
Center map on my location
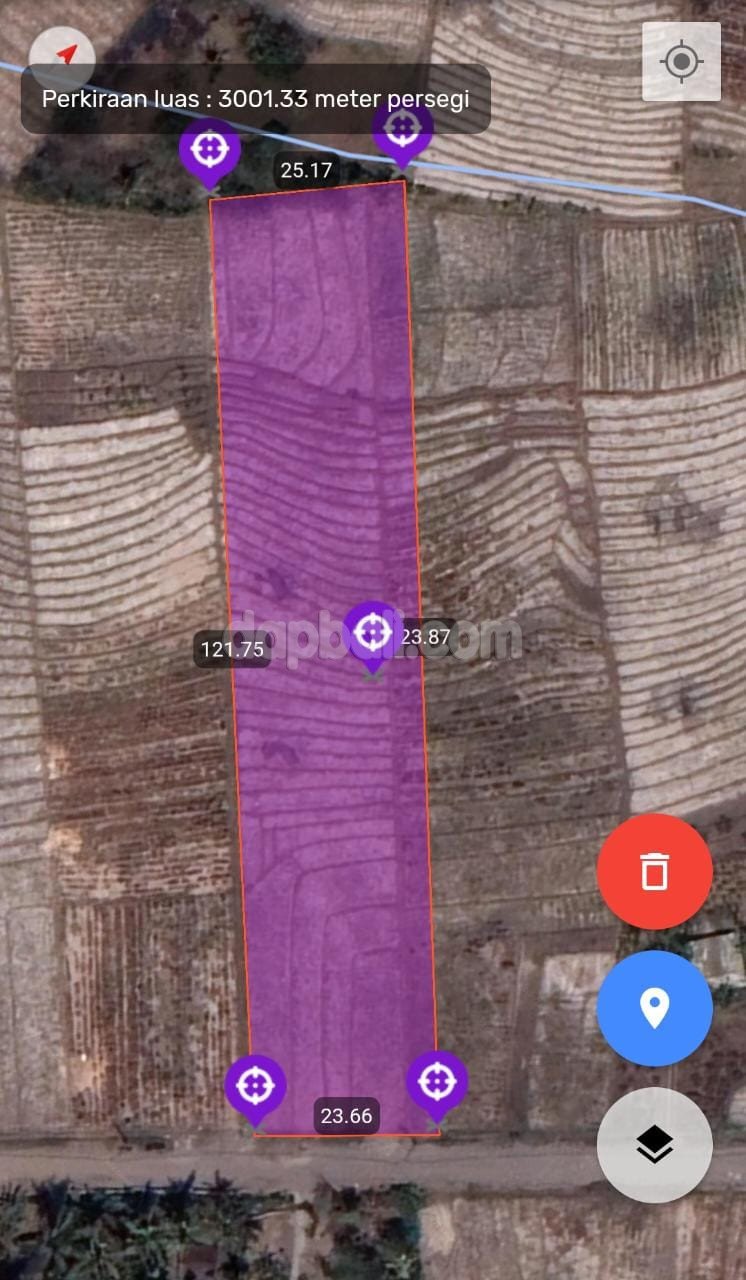681,62
